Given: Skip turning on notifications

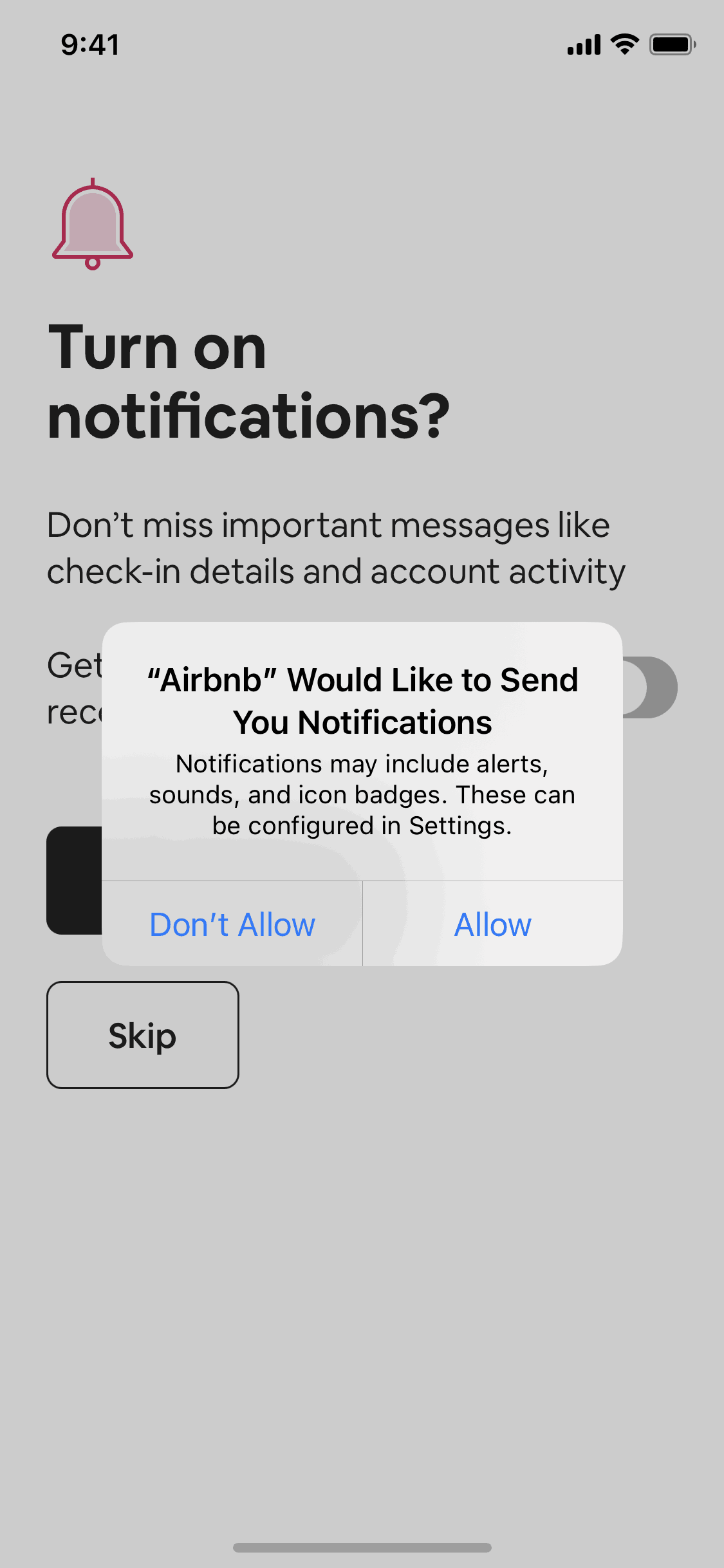Looking at the screenshot, I should point(142,1035).
